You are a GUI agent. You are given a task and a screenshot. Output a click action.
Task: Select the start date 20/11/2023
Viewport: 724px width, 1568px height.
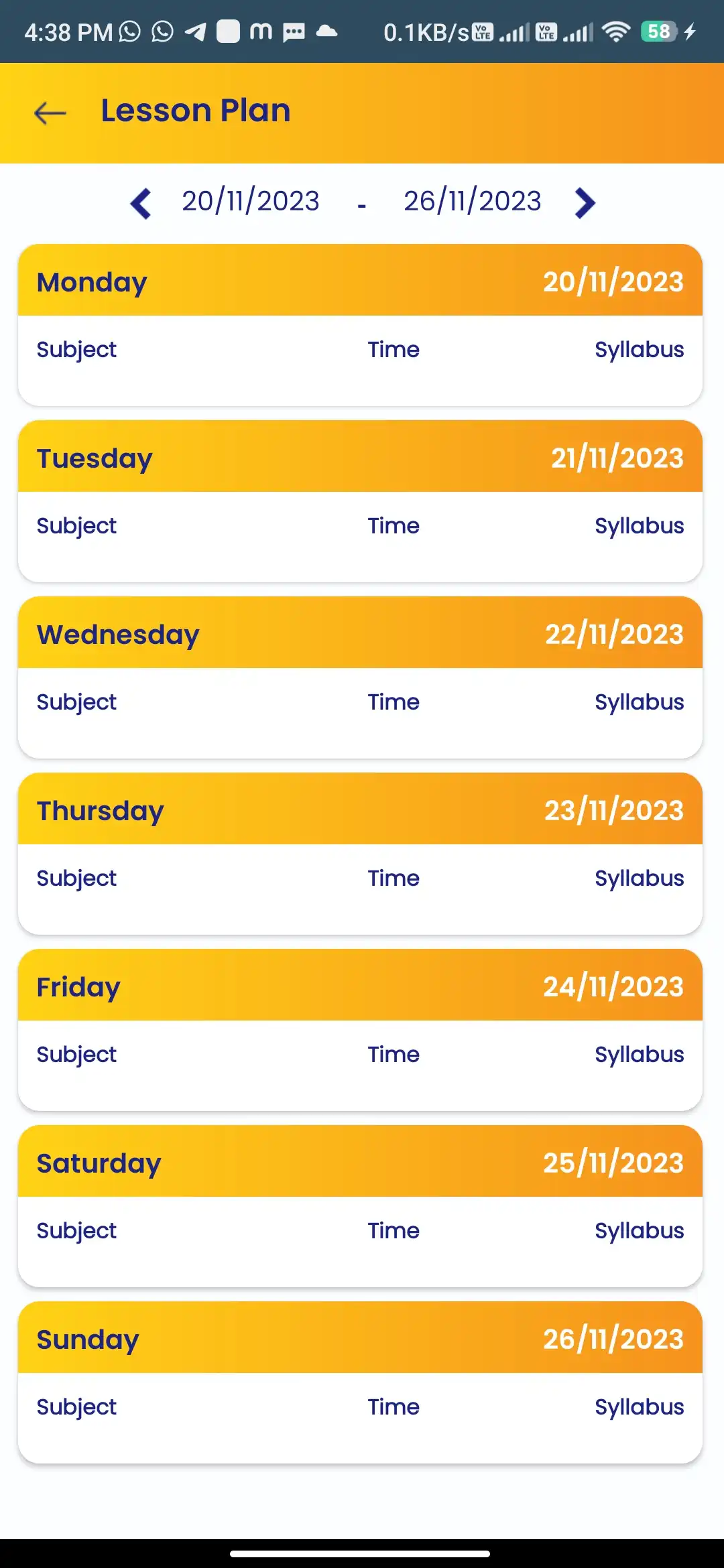pos(251,200)
